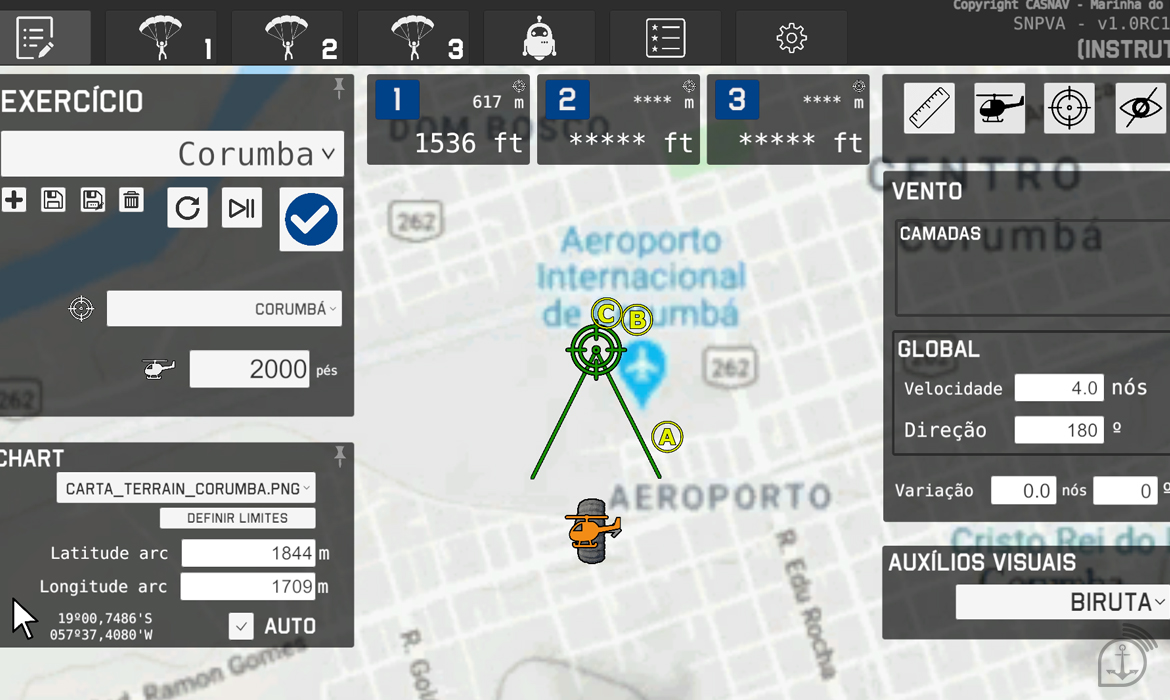Screen dimensions: 1170x700
Task: Edit the helicopter altitude field
Action: pyautogui.click(x=249, y=369)
